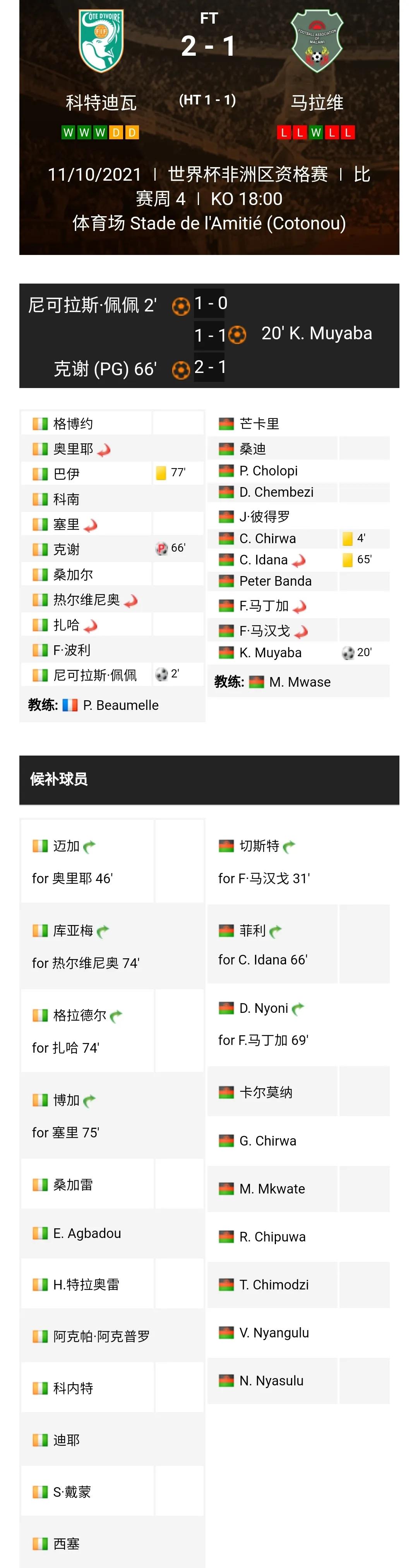Open substitute D. Nyoni's profile
The image size is (418, 1568).
pos(263,1008)
